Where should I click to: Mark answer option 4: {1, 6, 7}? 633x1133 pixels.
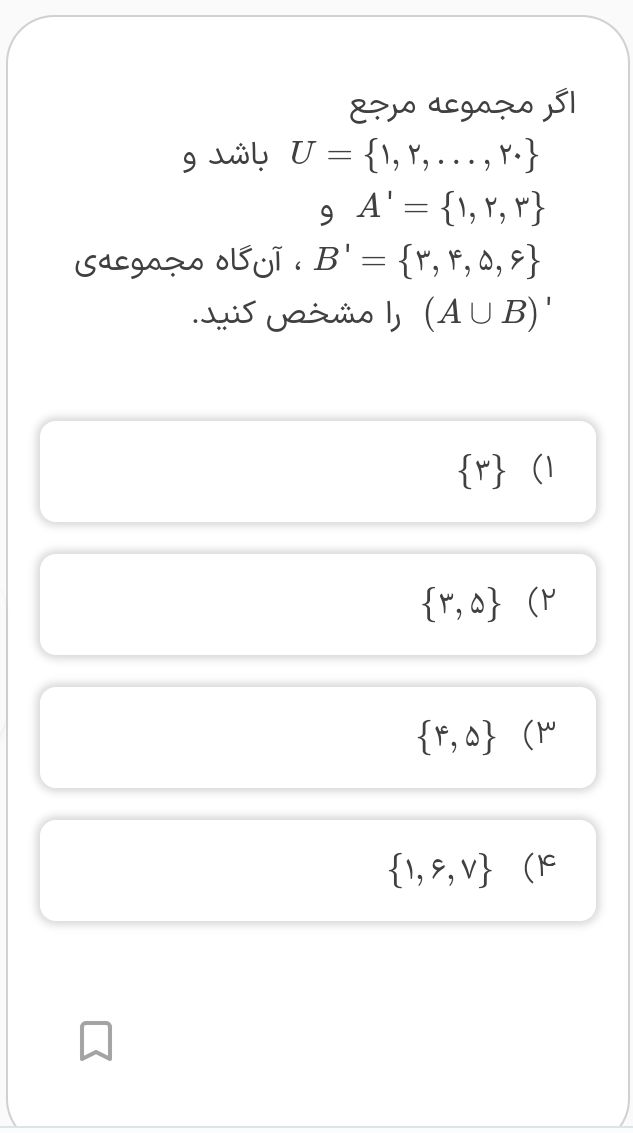(x=317, y=870)
